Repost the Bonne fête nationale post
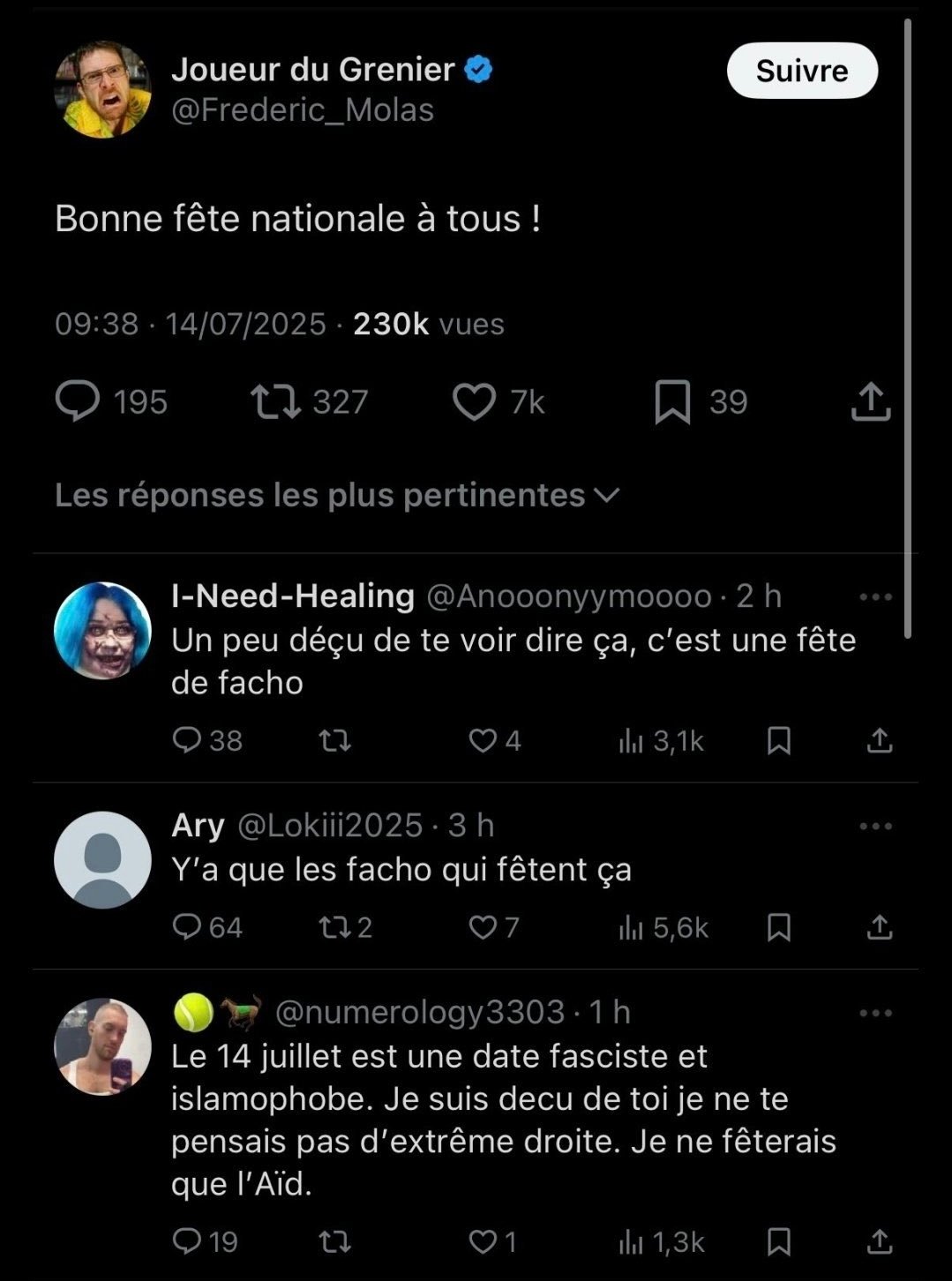 click(x=275, y=401)
